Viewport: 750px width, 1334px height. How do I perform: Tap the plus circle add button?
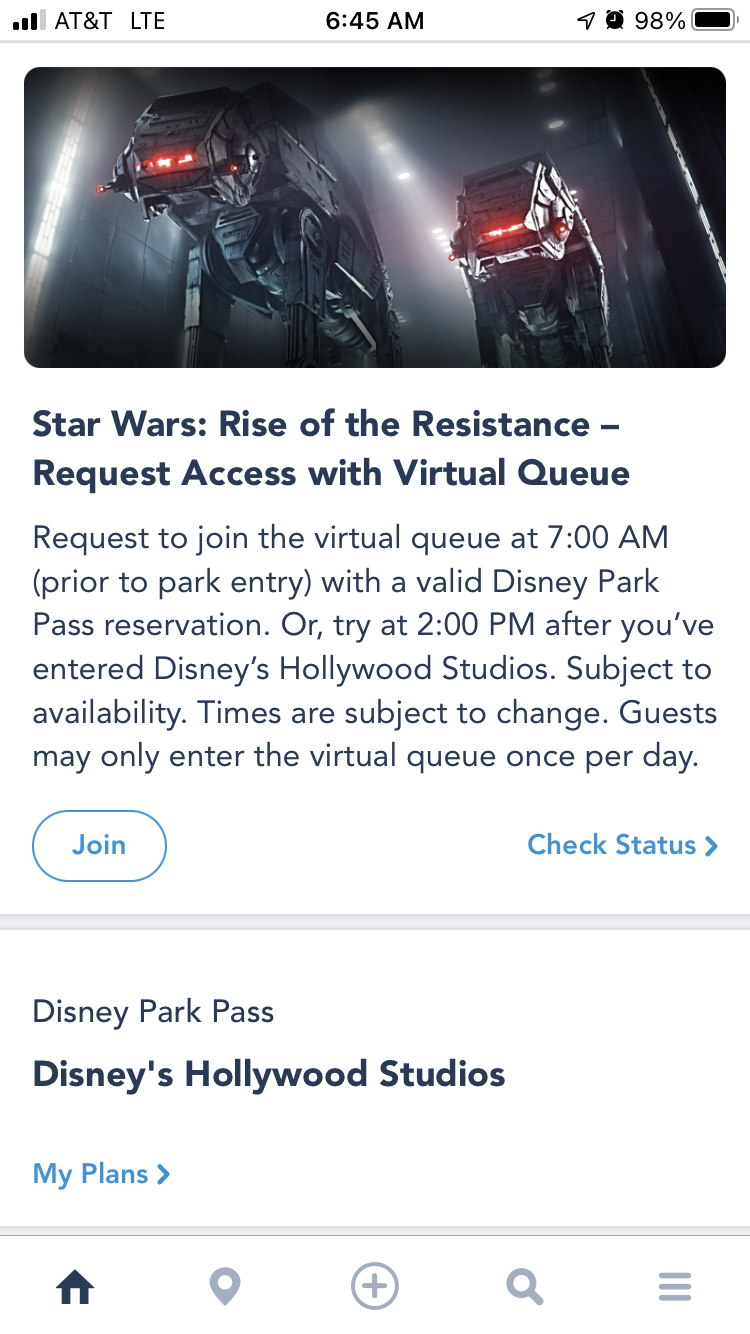[x=375, y=1286]
